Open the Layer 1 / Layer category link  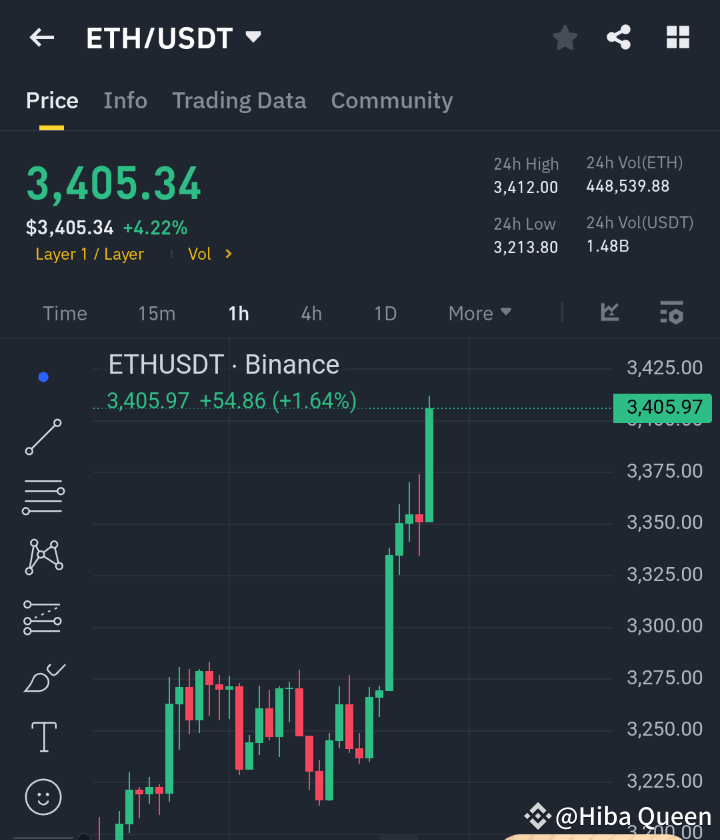pyautogui.click(x=89, y=254)
